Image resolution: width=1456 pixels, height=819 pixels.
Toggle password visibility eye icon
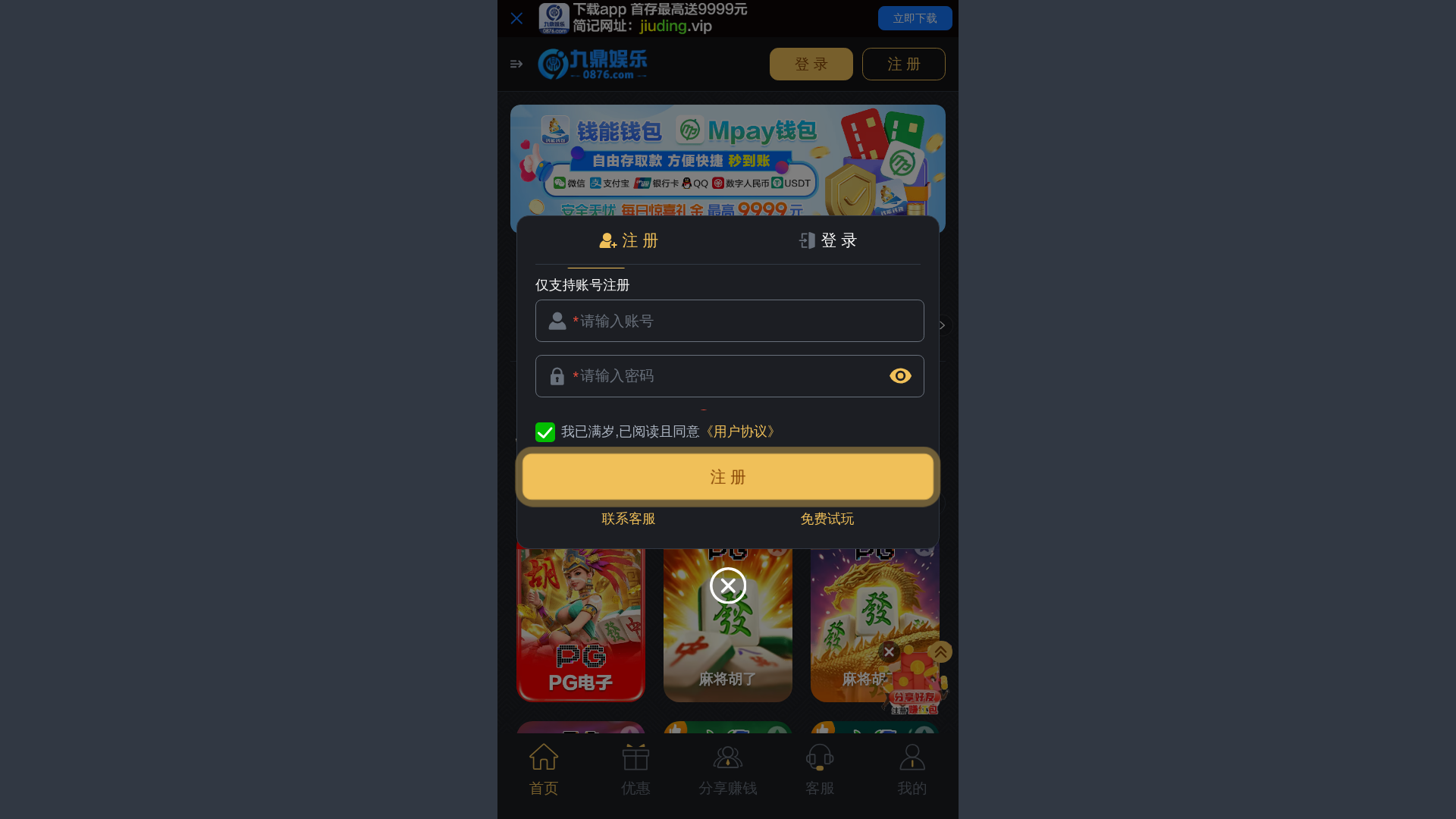tap(900, 376)
